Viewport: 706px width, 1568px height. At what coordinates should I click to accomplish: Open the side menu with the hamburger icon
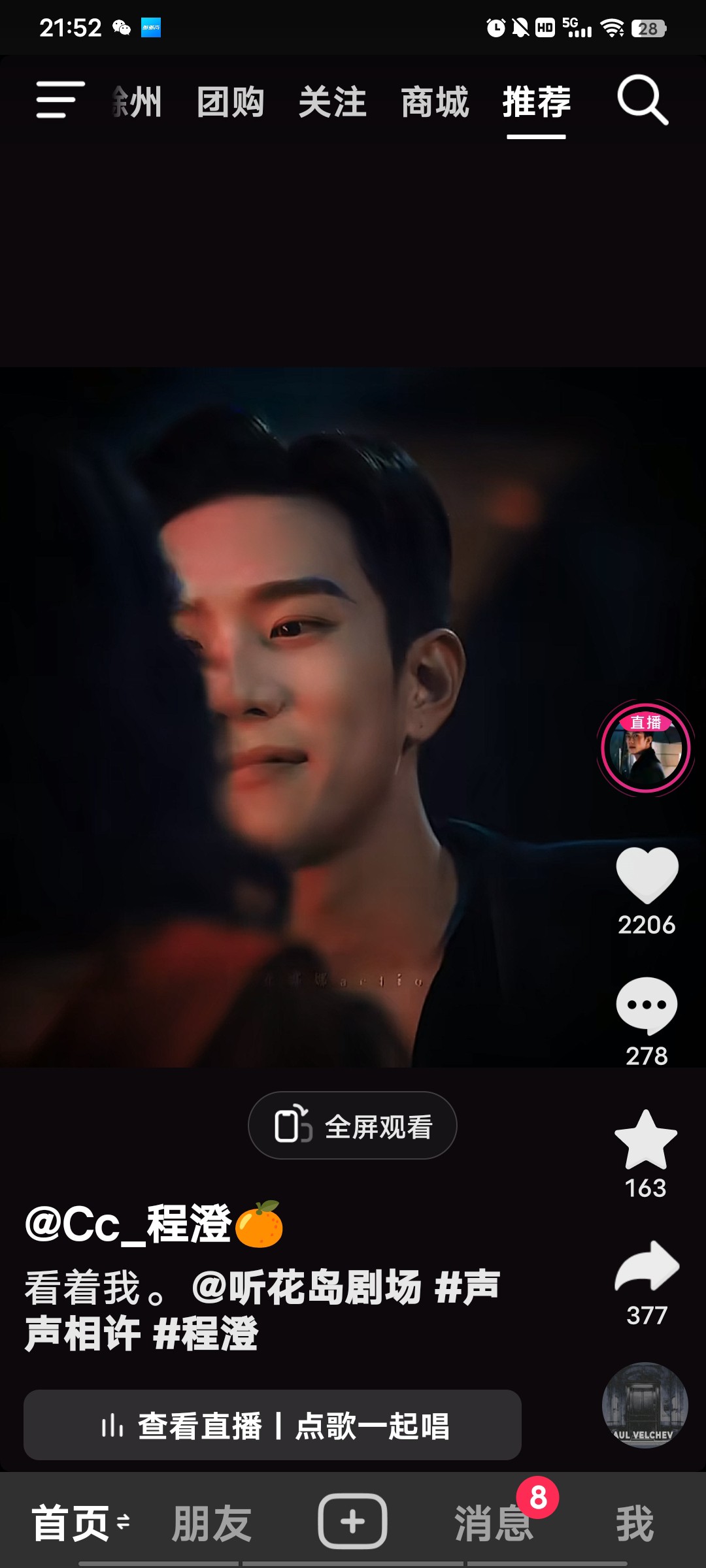pyautogui.click(x=60, y=100)
